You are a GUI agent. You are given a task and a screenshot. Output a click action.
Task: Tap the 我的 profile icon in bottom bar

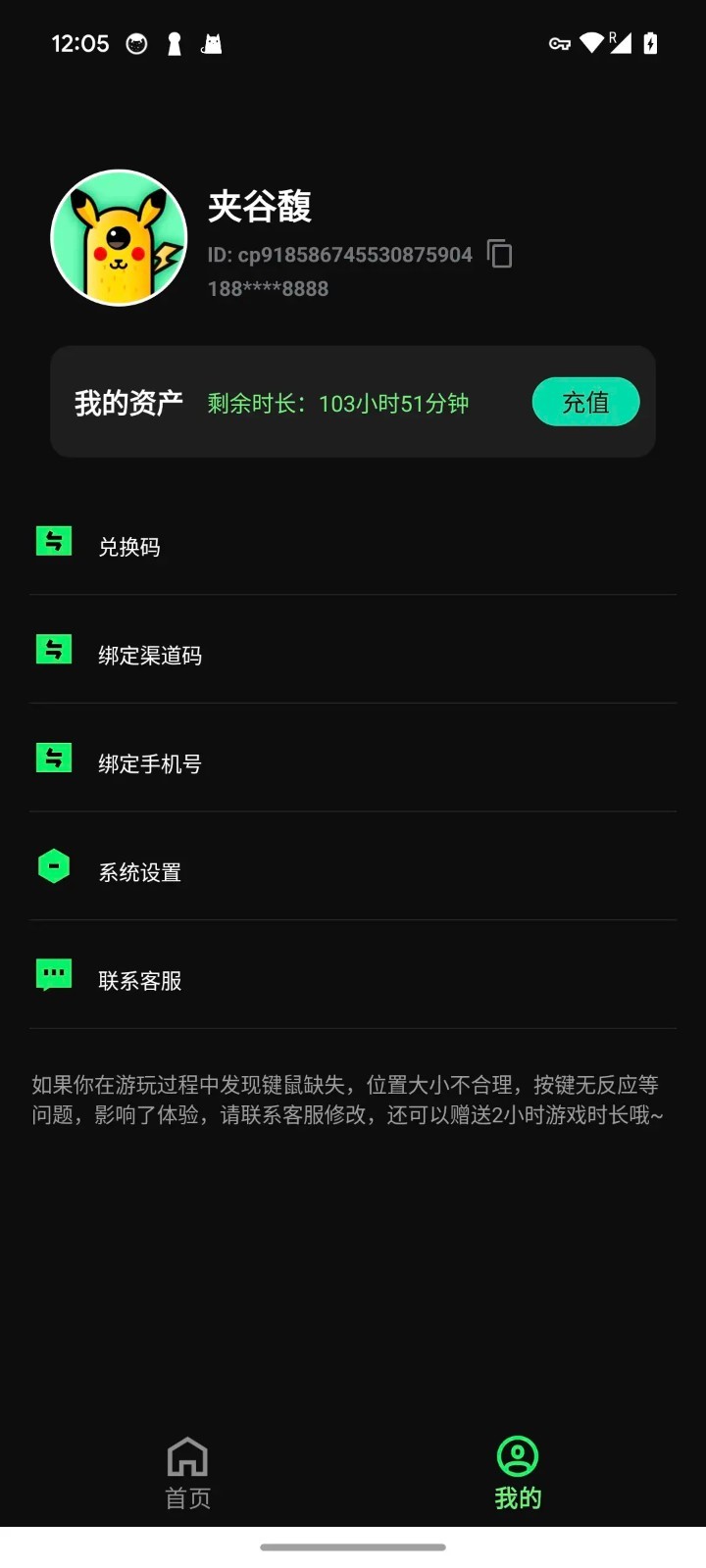point(519,1457)
